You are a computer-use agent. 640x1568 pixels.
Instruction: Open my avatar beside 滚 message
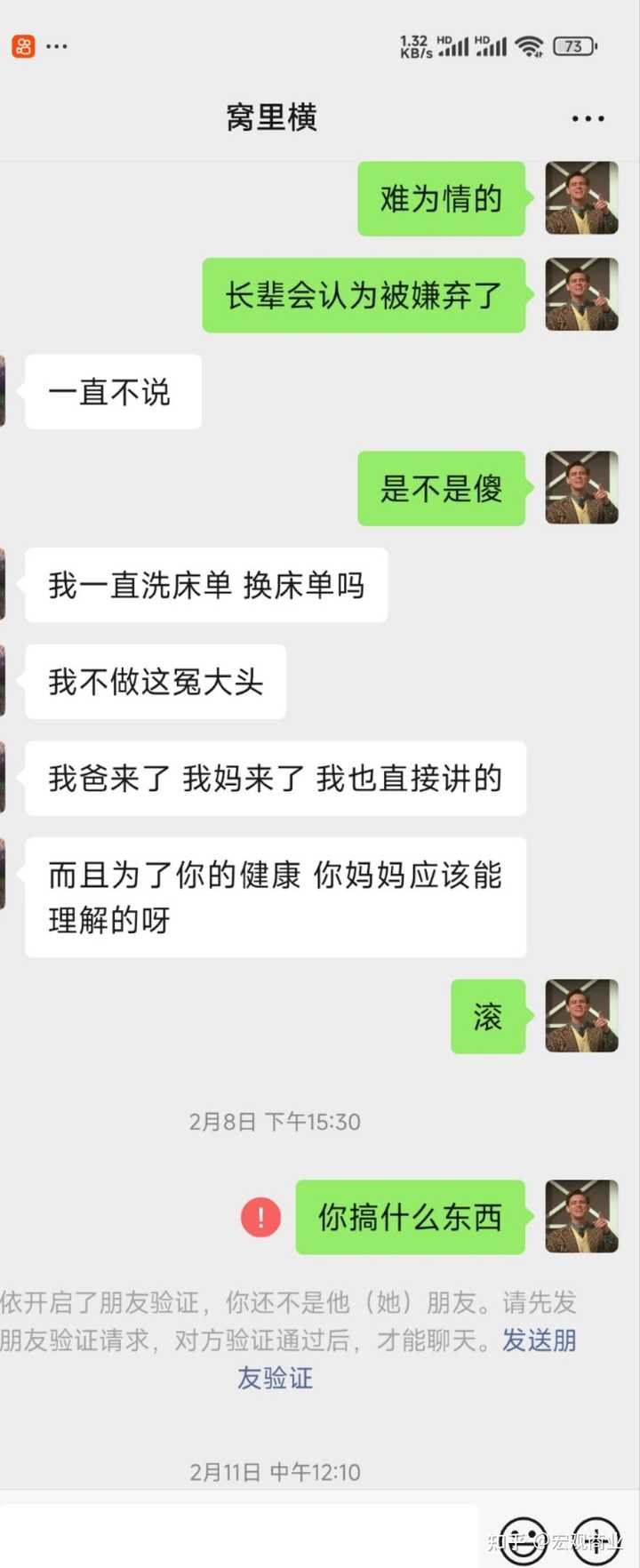point(581,1016)
